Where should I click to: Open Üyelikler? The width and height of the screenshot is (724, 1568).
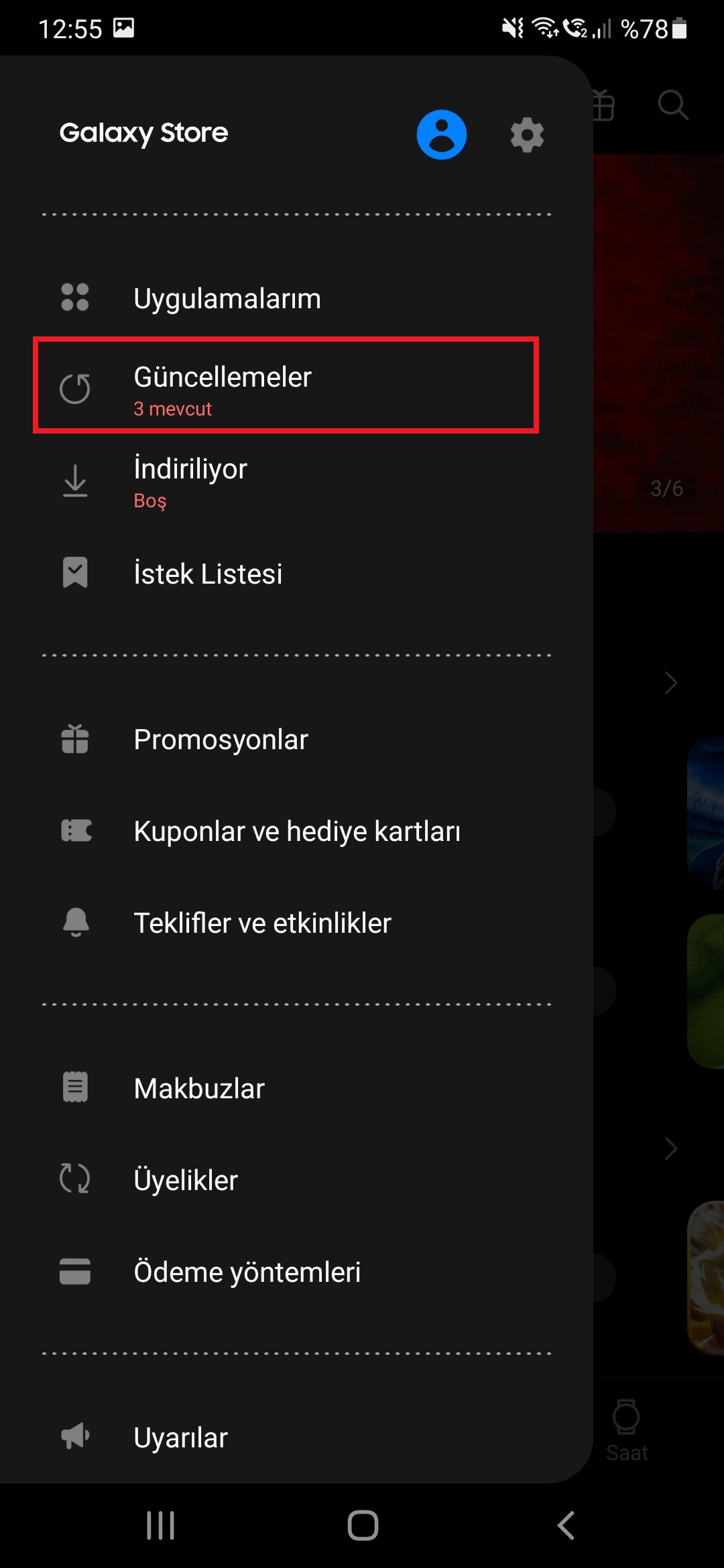click(296, 1180)
